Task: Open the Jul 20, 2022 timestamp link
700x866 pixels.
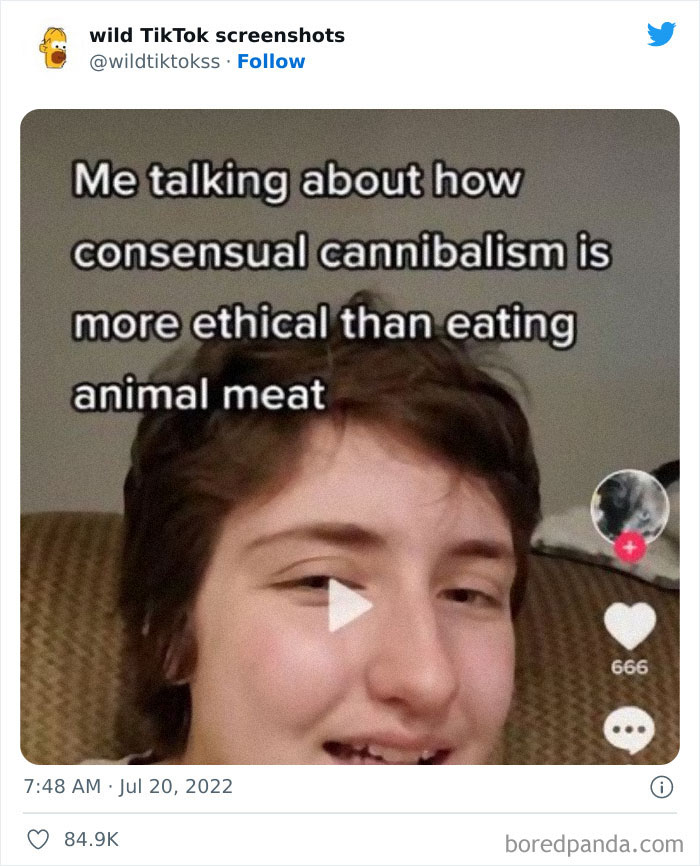Action: (127, 786)
